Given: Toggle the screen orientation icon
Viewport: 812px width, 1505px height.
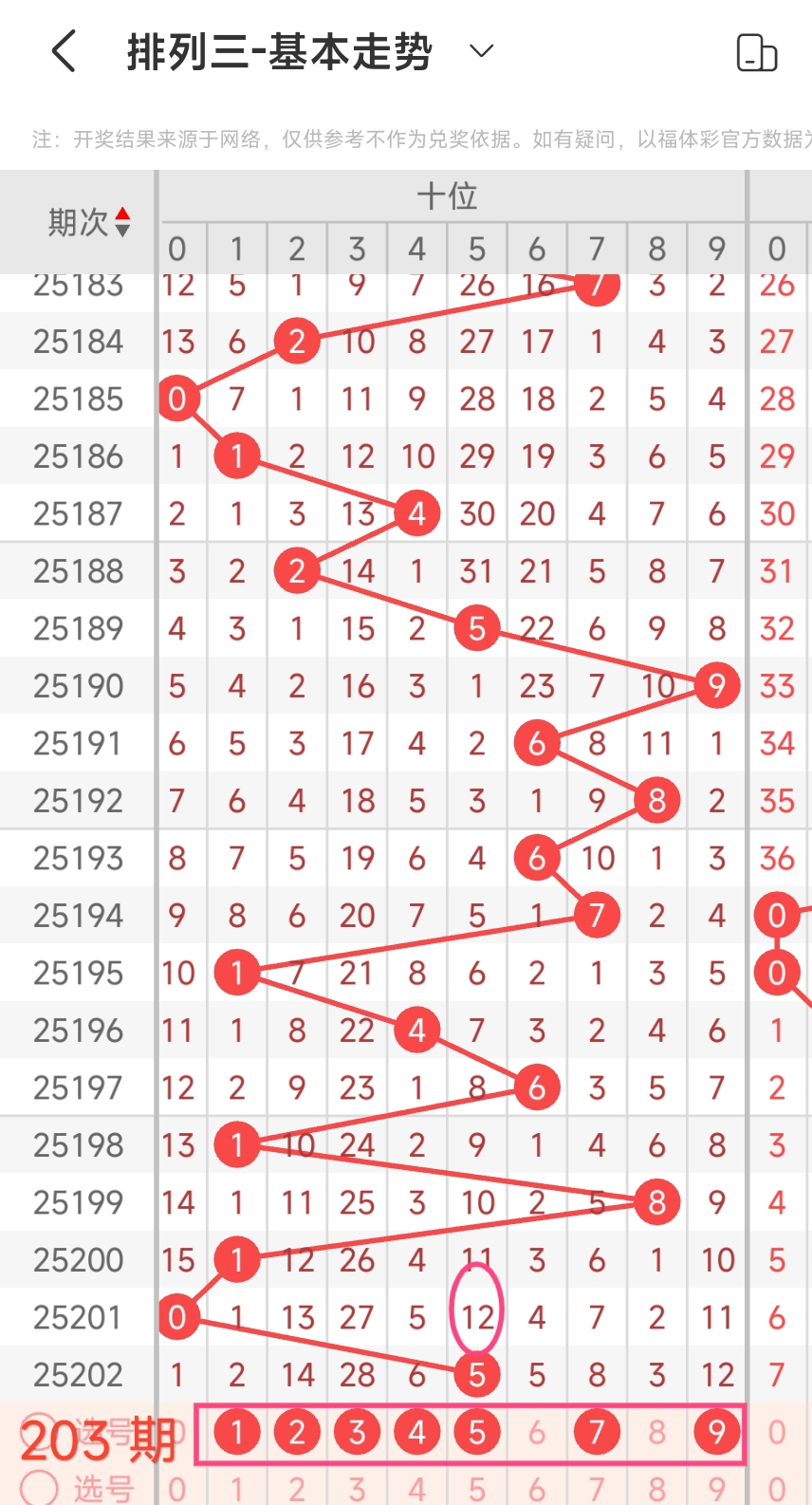Looking at the screenshot, I should 756,52.
